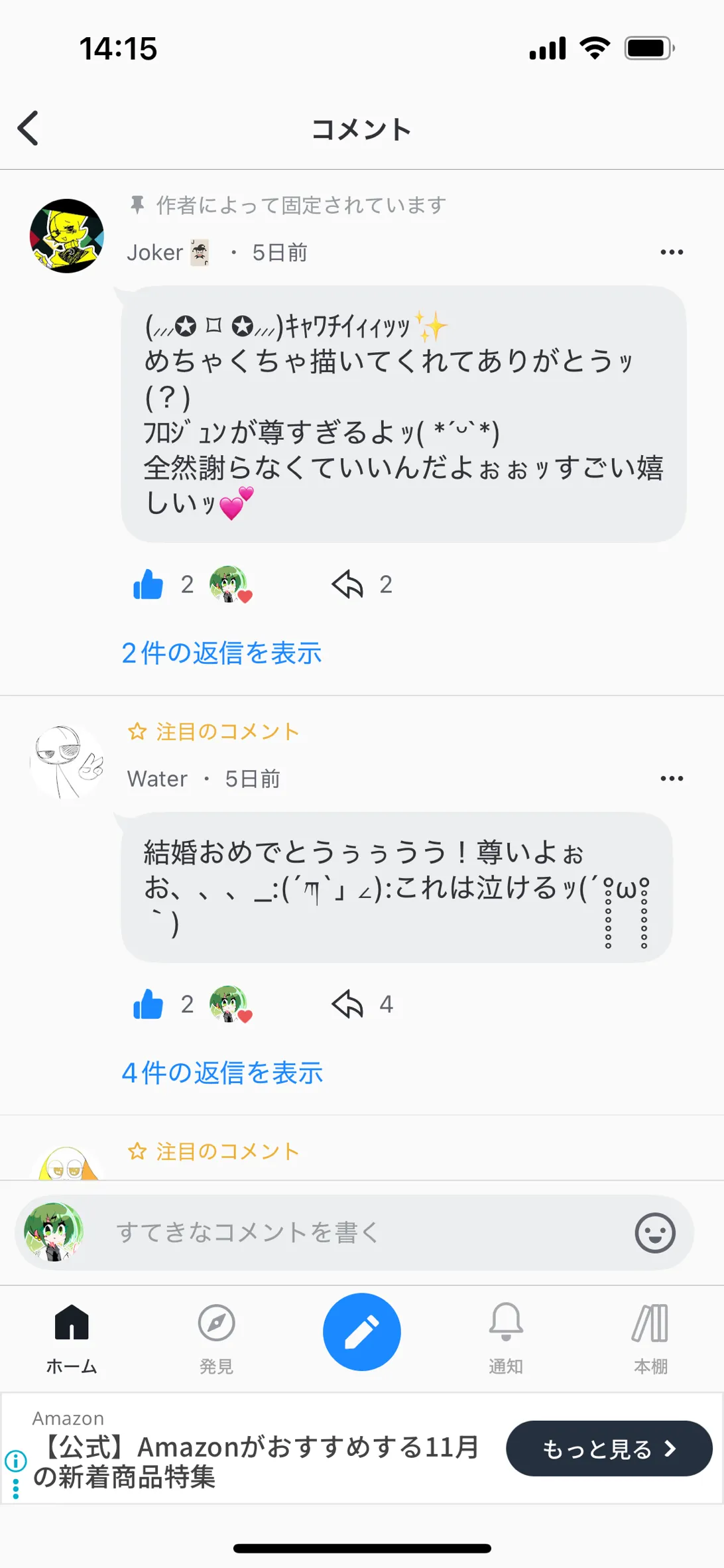Image resolution: width=724 pixels, height=1568 pixels.
Task: Go back from the comments screen
Action: pyautogui.click(x=28, y=128)
